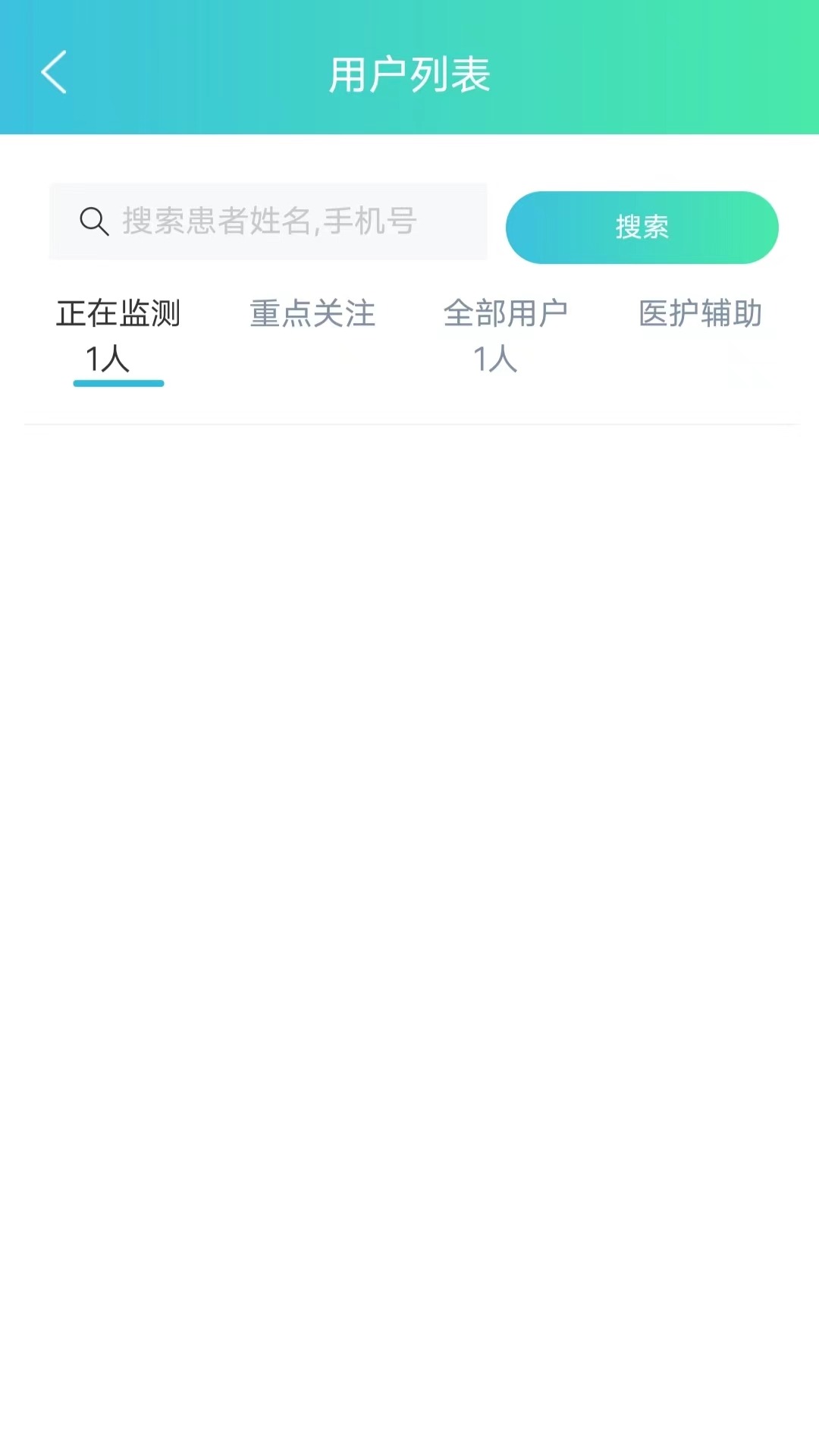The height and width of the screenshot is (1456, 819).
Task: Switch to the 重点关注 tab
Action: point(312,314)
